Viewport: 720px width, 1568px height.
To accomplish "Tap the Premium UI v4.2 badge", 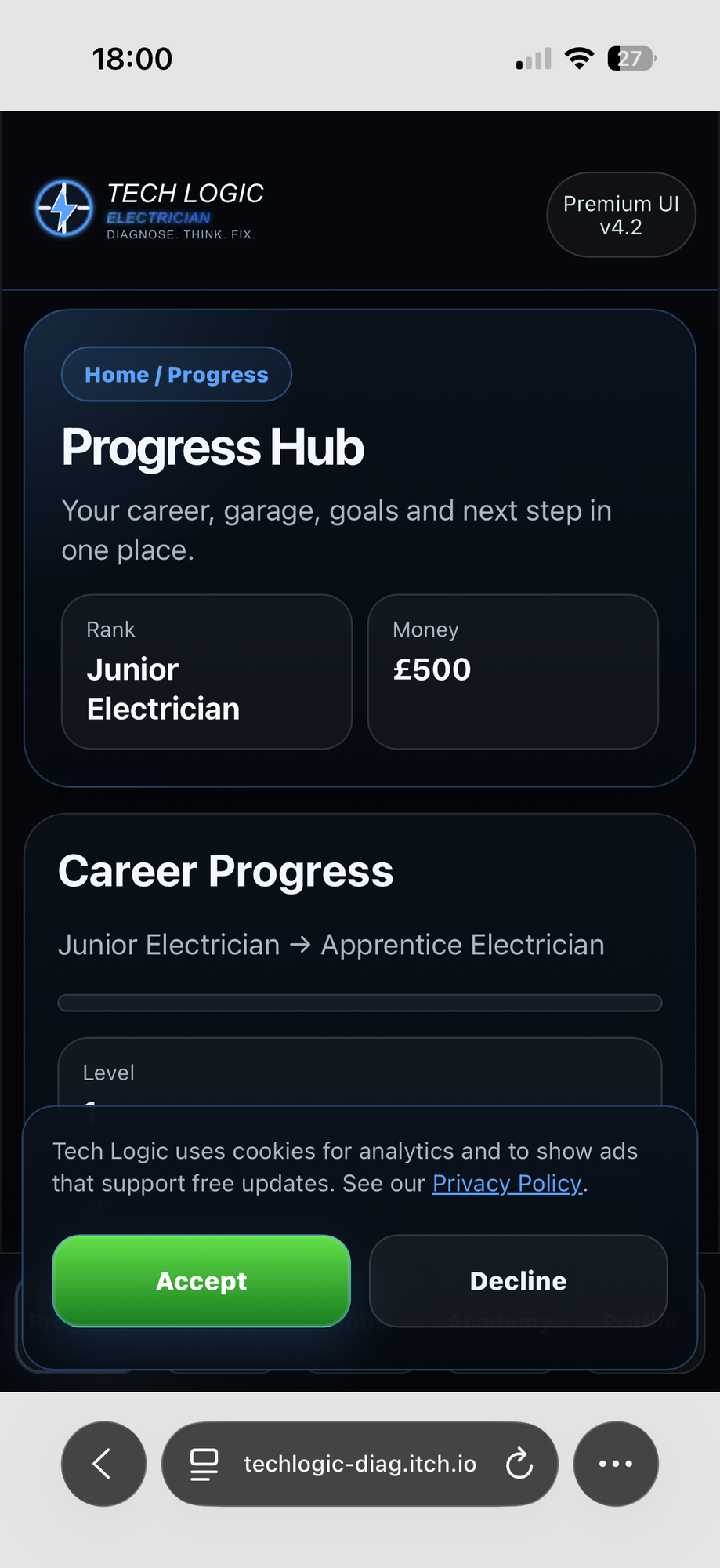I will click(621, 215).
